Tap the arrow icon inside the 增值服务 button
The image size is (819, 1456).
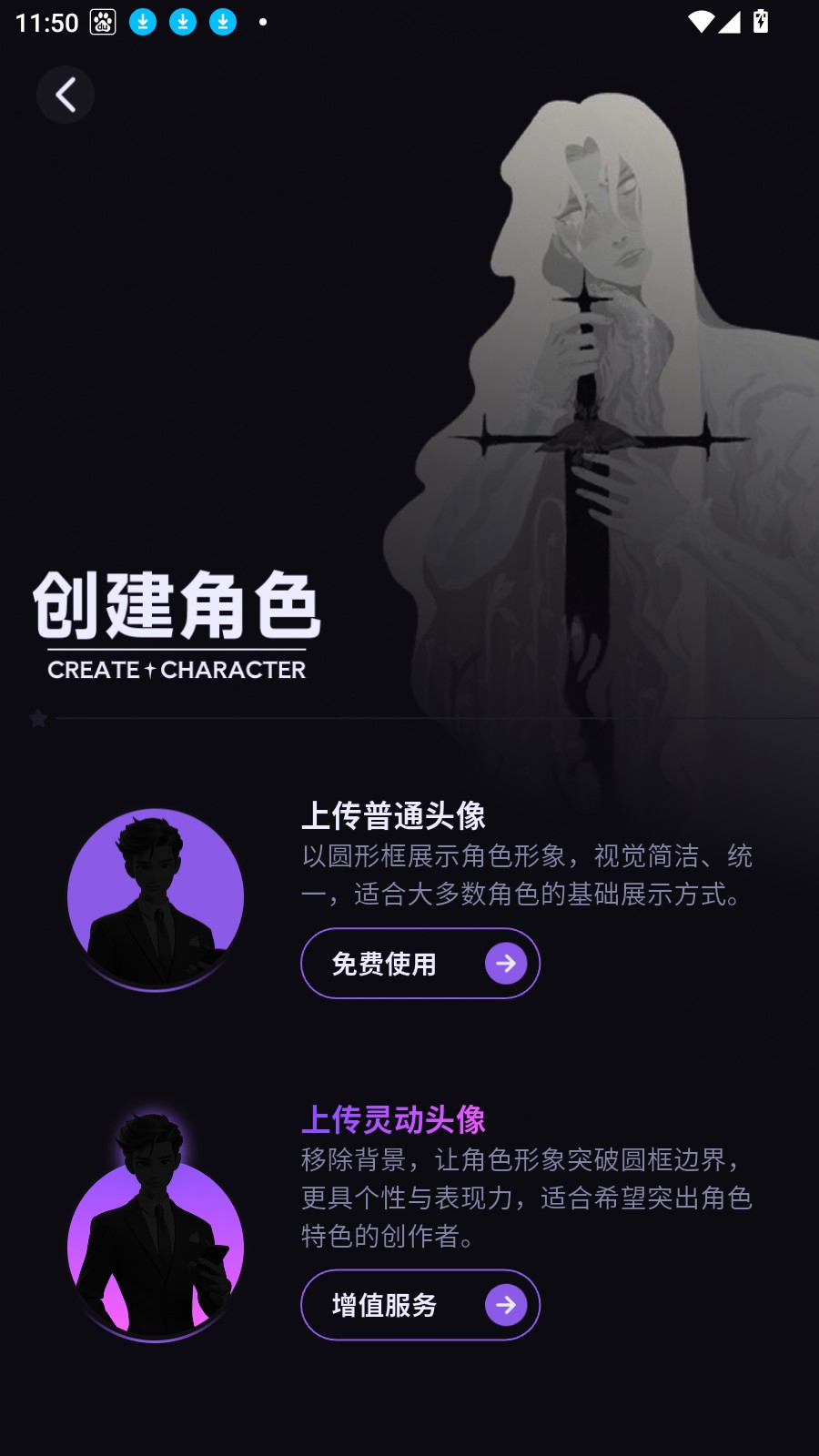coord(506,1305)
